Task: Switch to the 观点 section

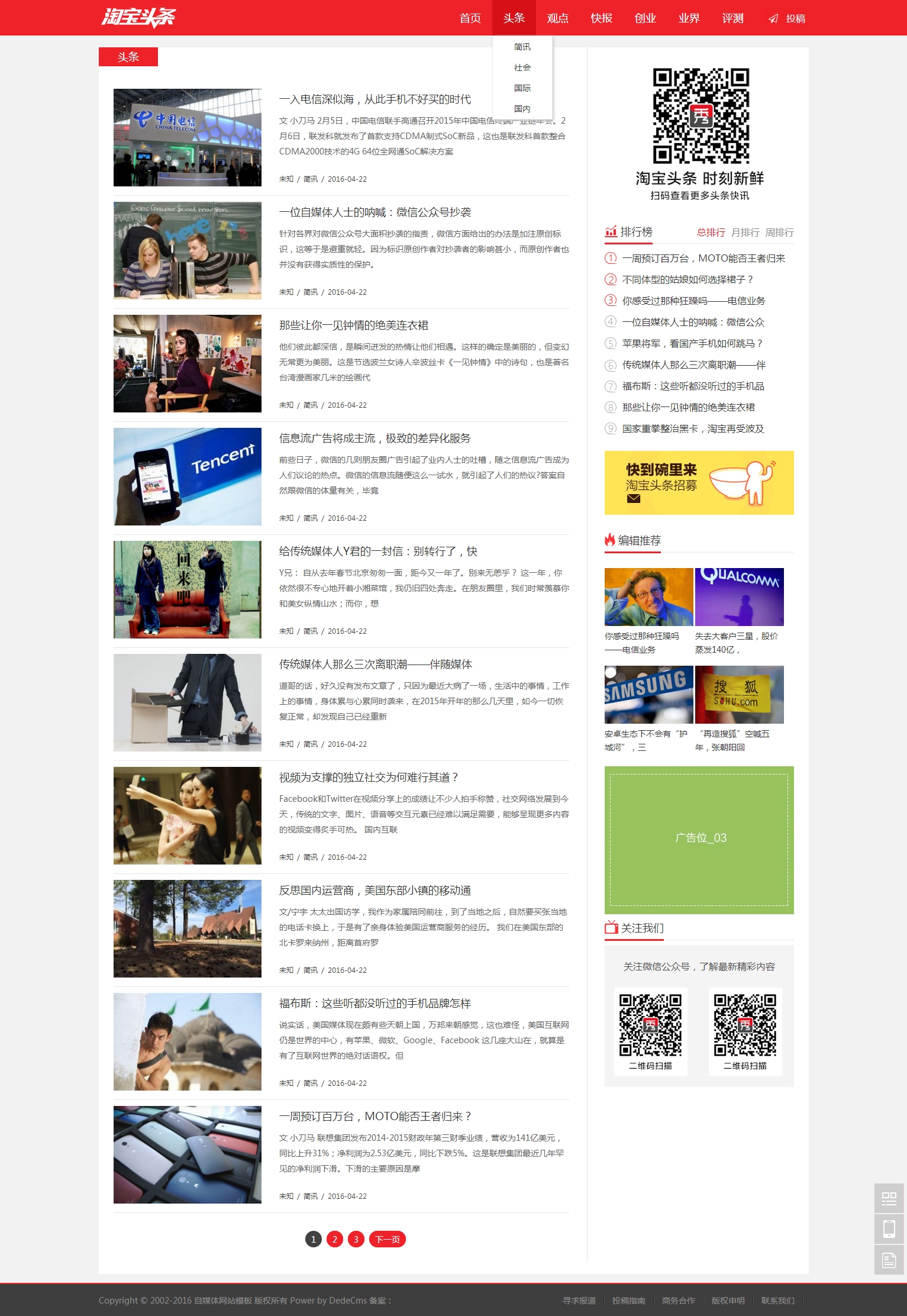Action: 557,18
